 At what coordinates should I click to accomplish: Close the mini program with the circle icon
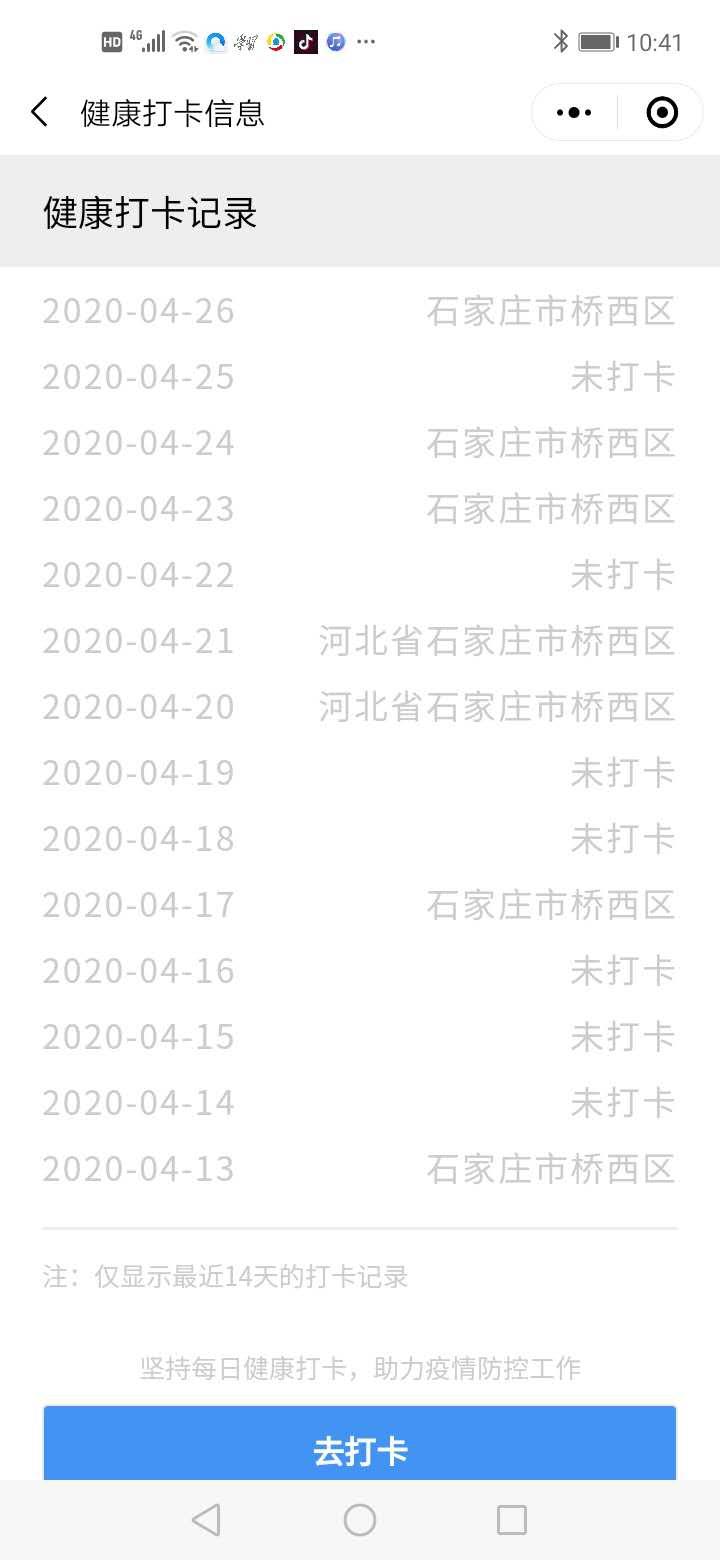coord(662,113)
